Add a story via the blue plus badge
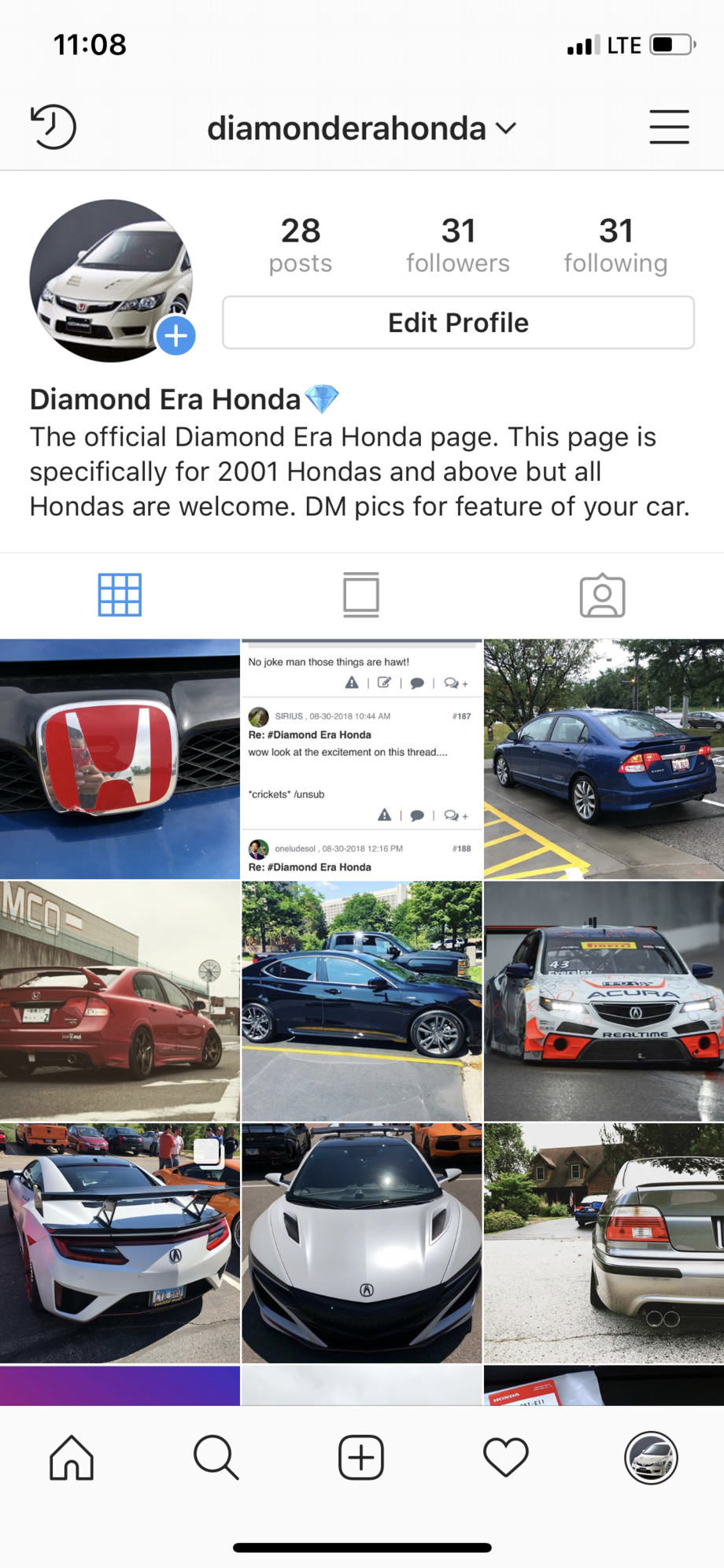This screenshot has width=724, height=1568. pyautogui.click(x=176, y=336)
